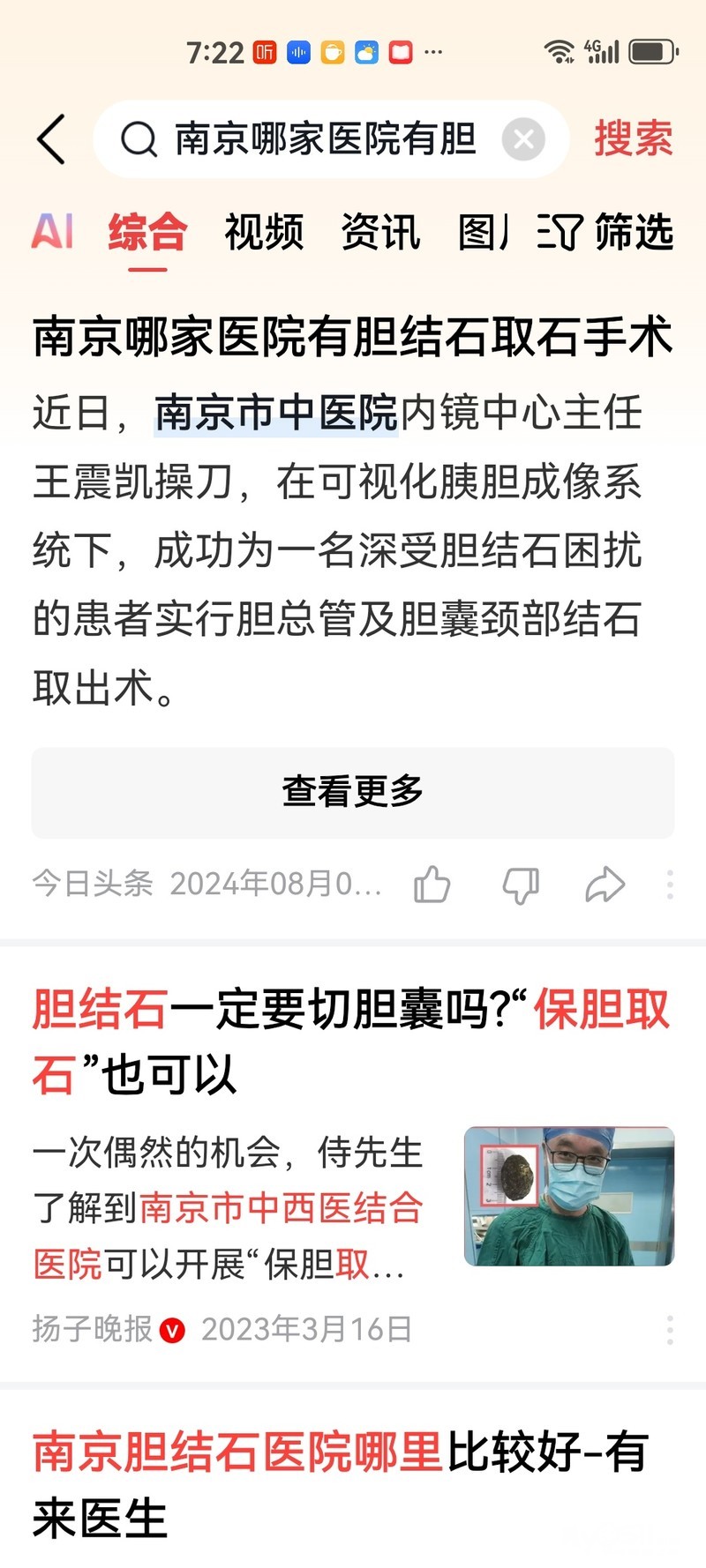
Task: Open the 资讯 tab
Action: point(380,232)
